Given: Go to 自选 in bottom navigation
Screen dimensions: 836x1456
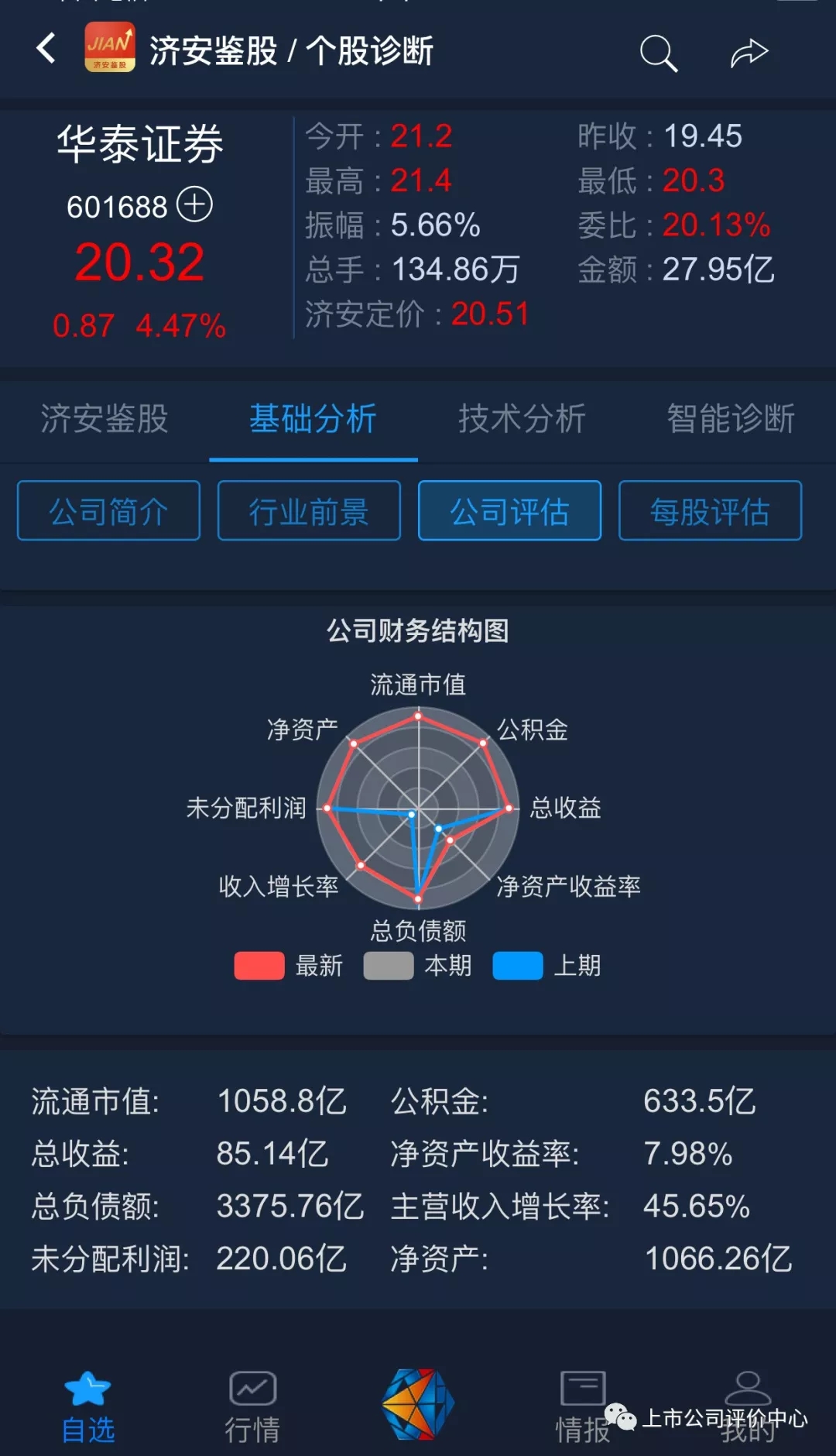Looking at the screenshot, I should pos(87,1406).
